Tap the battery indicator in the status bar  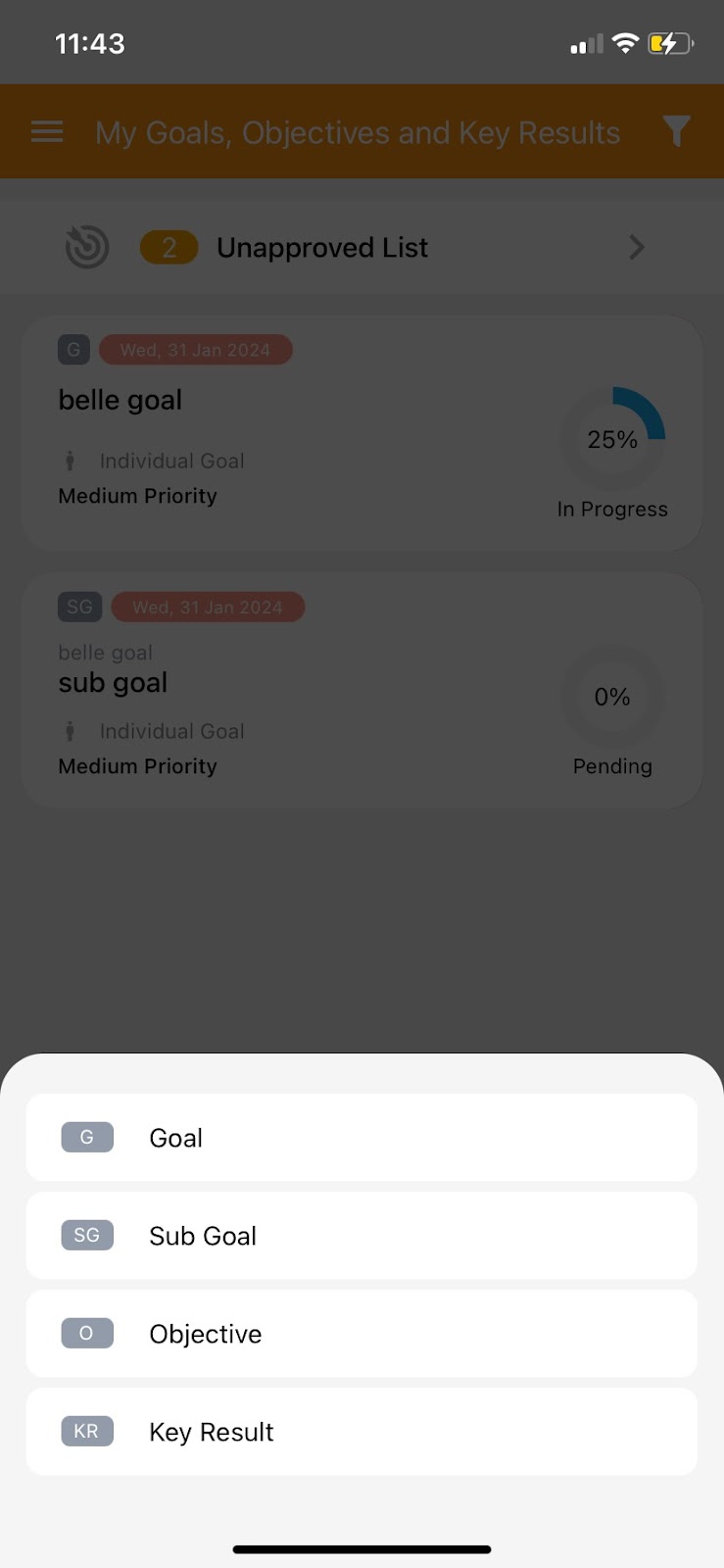671,43
